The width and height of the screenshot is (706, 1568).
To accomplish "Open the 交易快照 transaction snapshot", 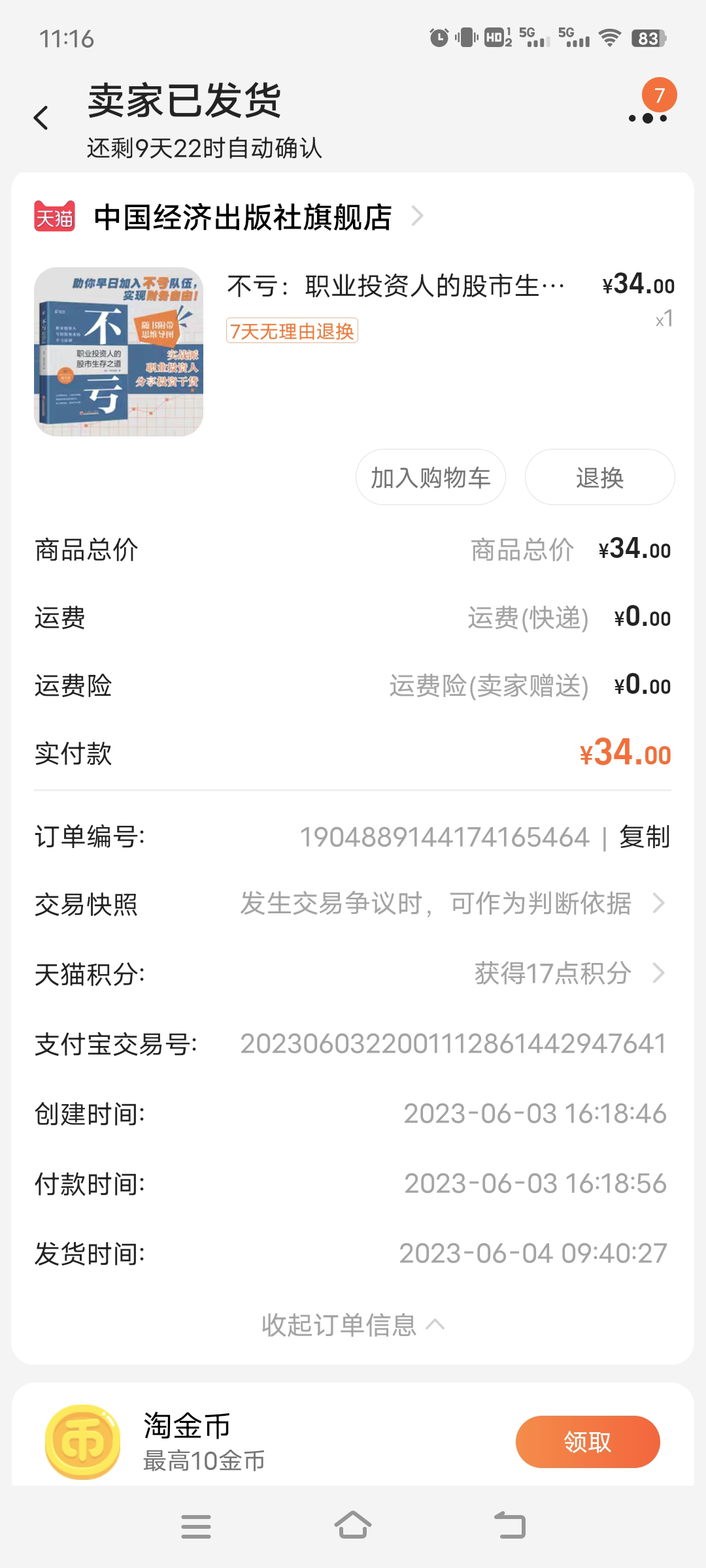I will [x=451, y=904].
